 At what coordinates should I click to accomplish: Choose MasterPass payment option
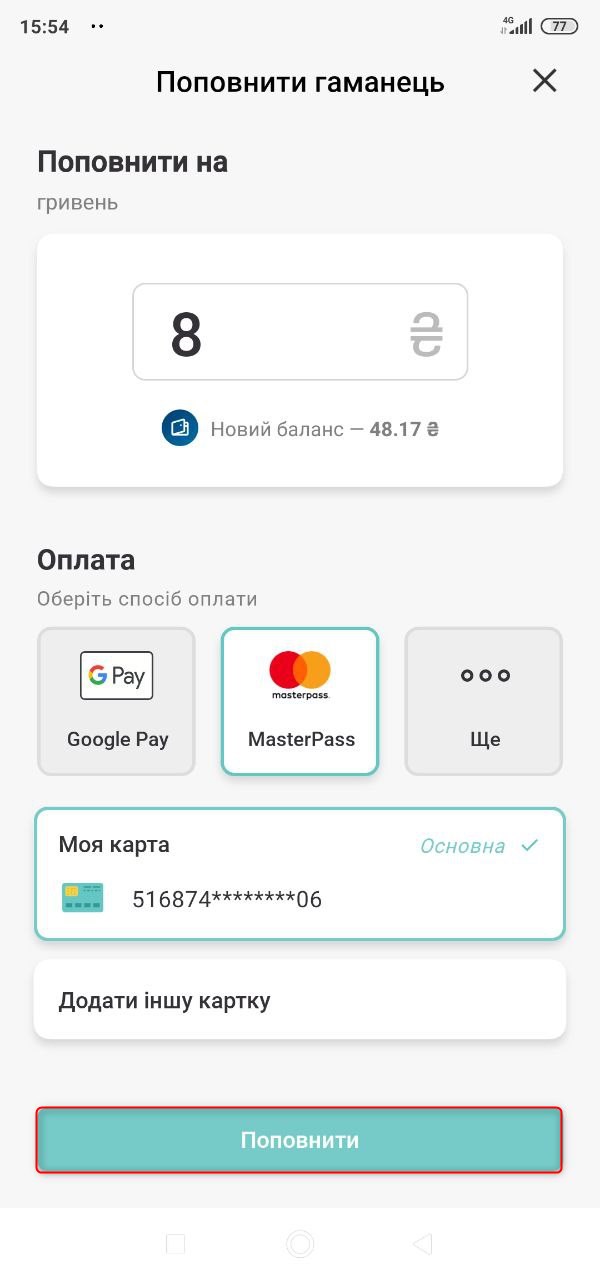pyautogui.click(x=300, y=701)
